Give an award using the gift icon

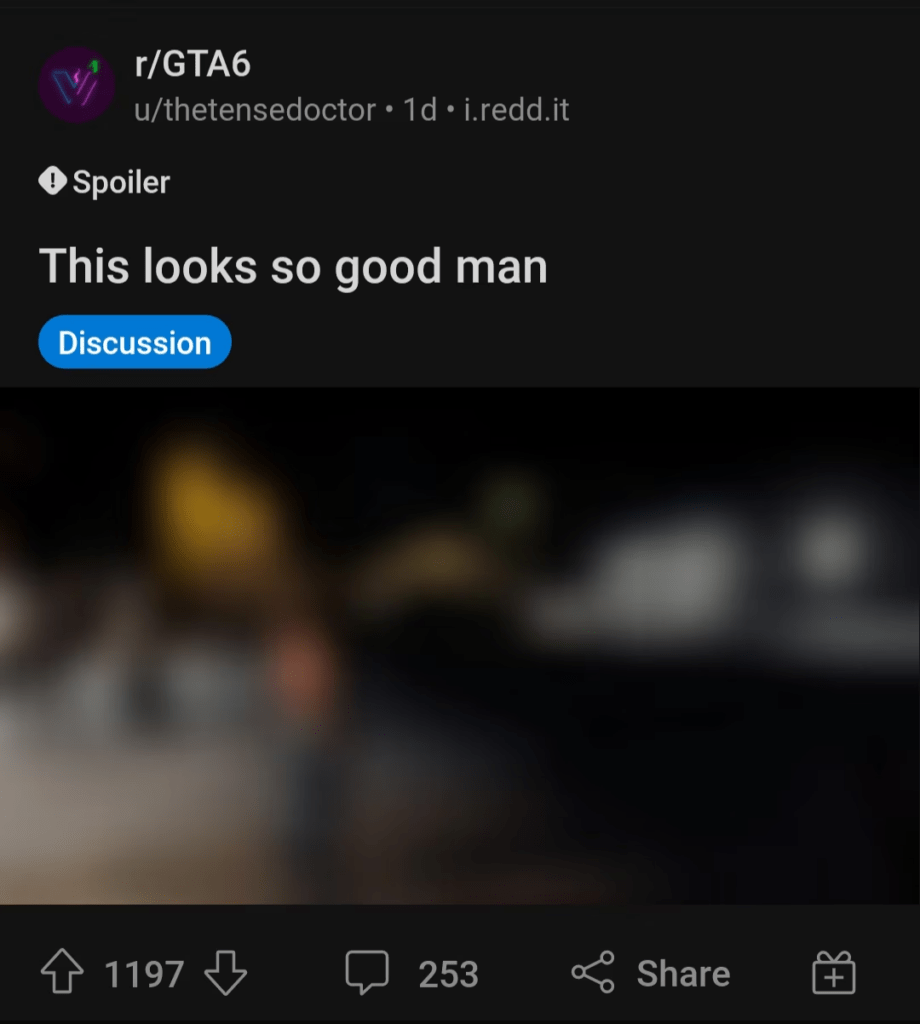coord(835,971)
